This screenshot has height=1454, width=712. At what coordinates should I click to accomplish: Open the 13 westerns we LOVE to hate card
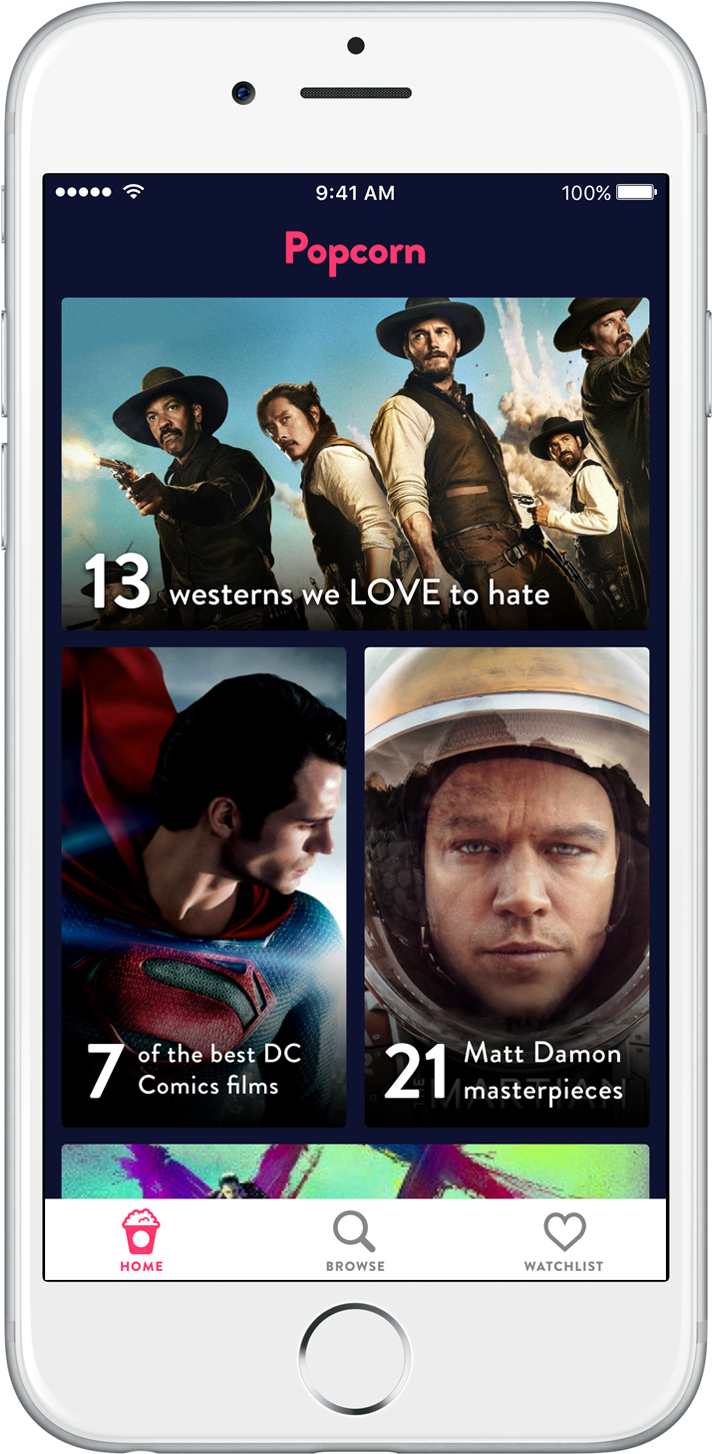pos(355,464)
